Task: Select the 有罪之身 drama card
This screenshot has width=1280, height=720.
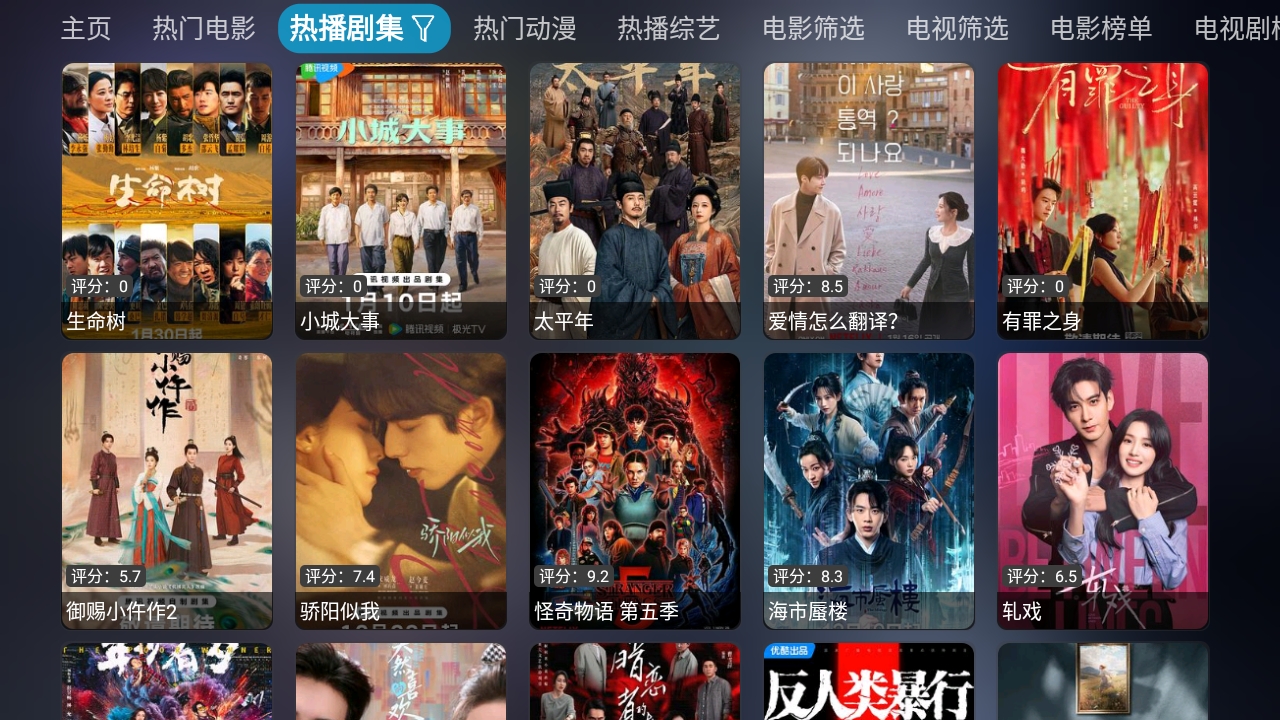Action: click(x=1103, y=201)
